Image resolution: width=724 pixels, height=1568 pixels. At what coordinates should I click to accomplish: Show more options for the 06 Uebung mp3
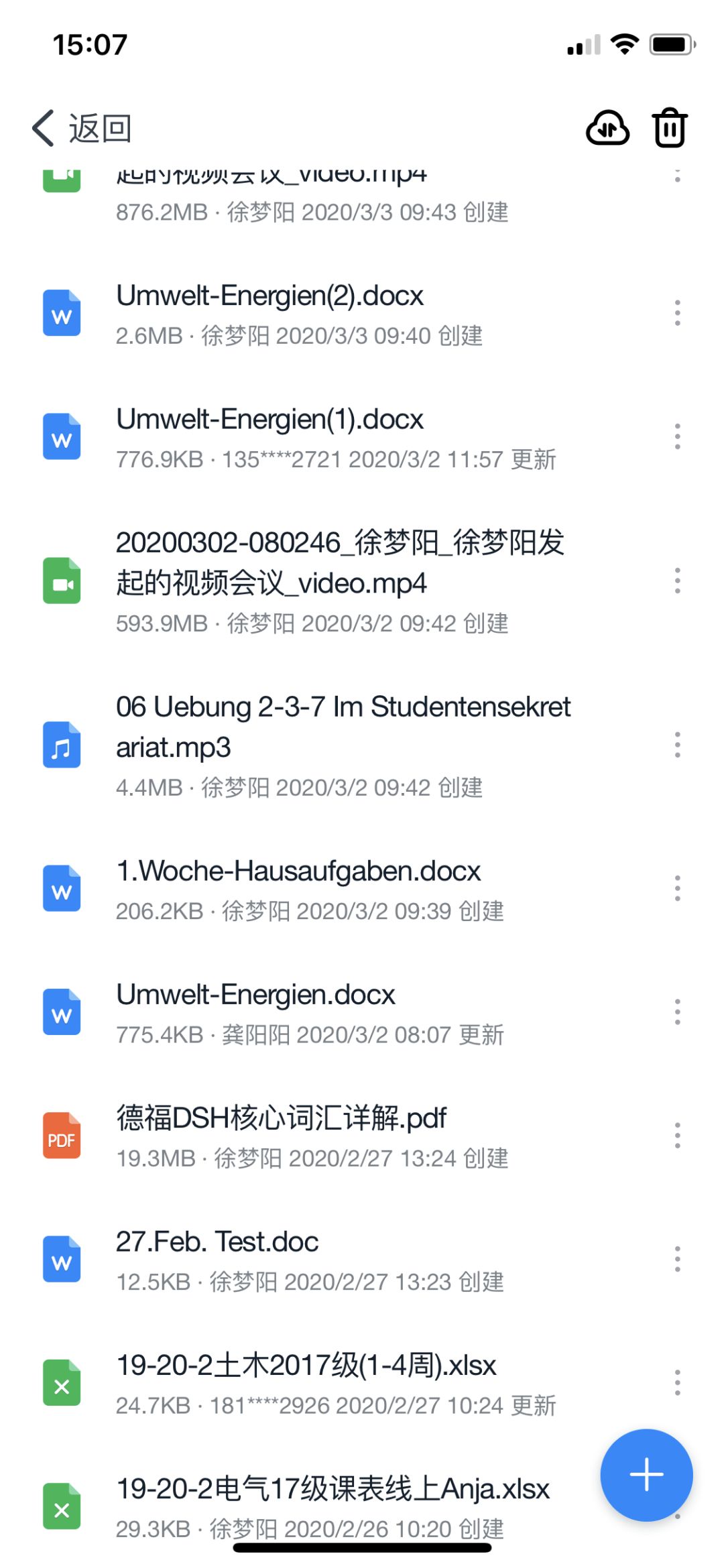(x=677, y=745)
